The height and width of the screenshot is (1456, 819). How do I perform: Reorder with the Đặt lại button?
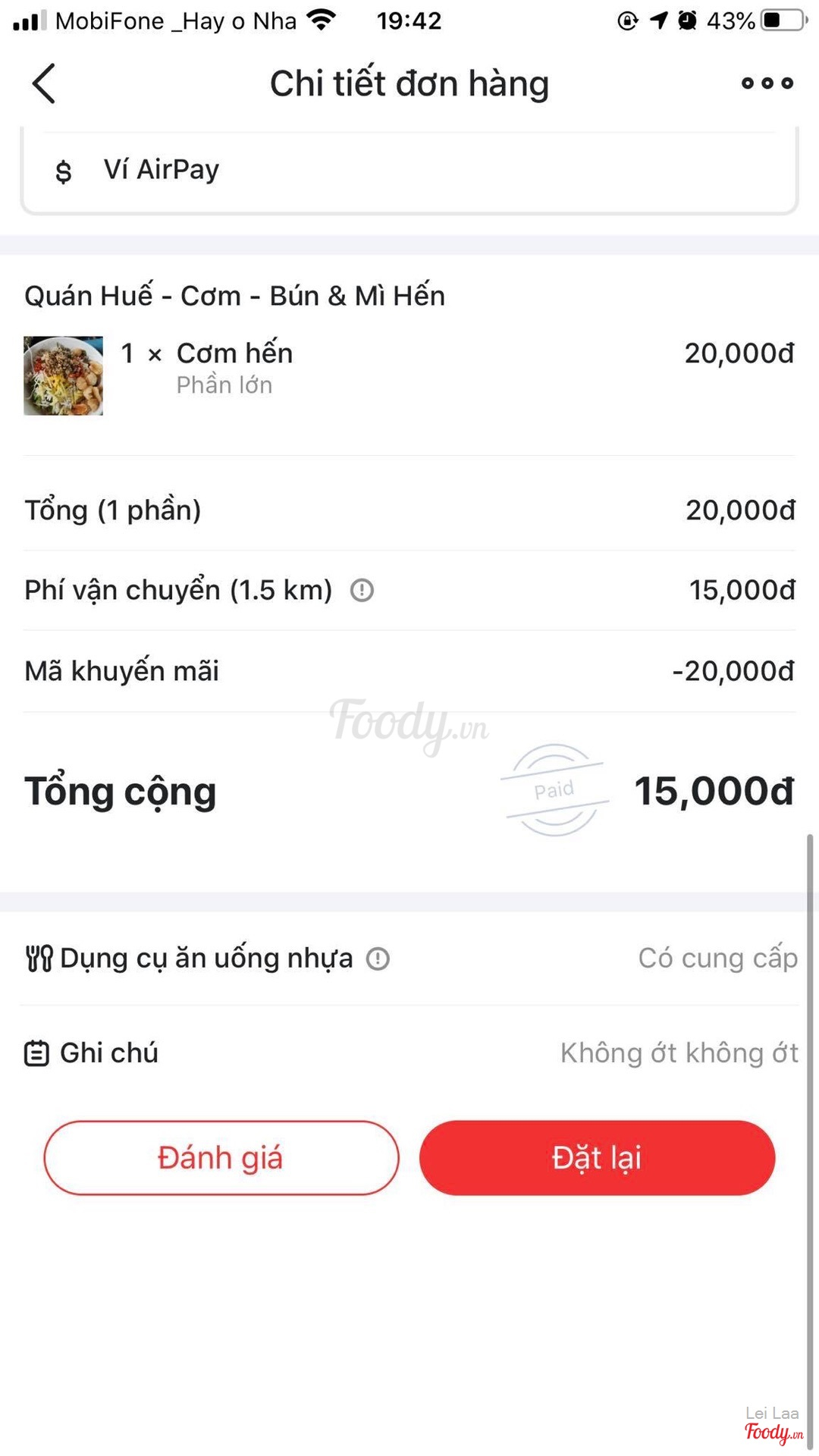coord(597,1157)
